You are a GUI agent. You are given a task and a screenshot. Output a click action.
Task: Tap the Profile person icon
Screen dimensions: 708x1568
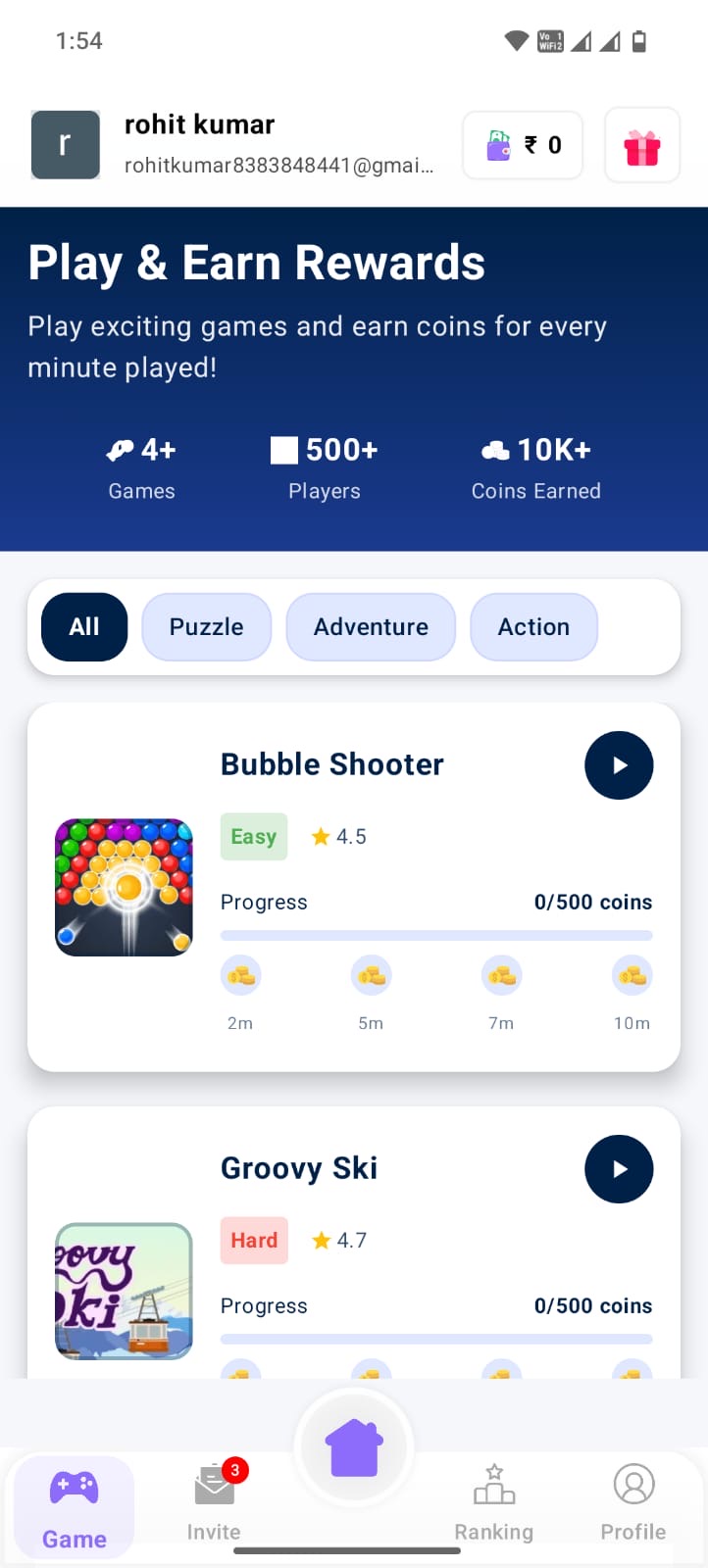point(632,1485)
